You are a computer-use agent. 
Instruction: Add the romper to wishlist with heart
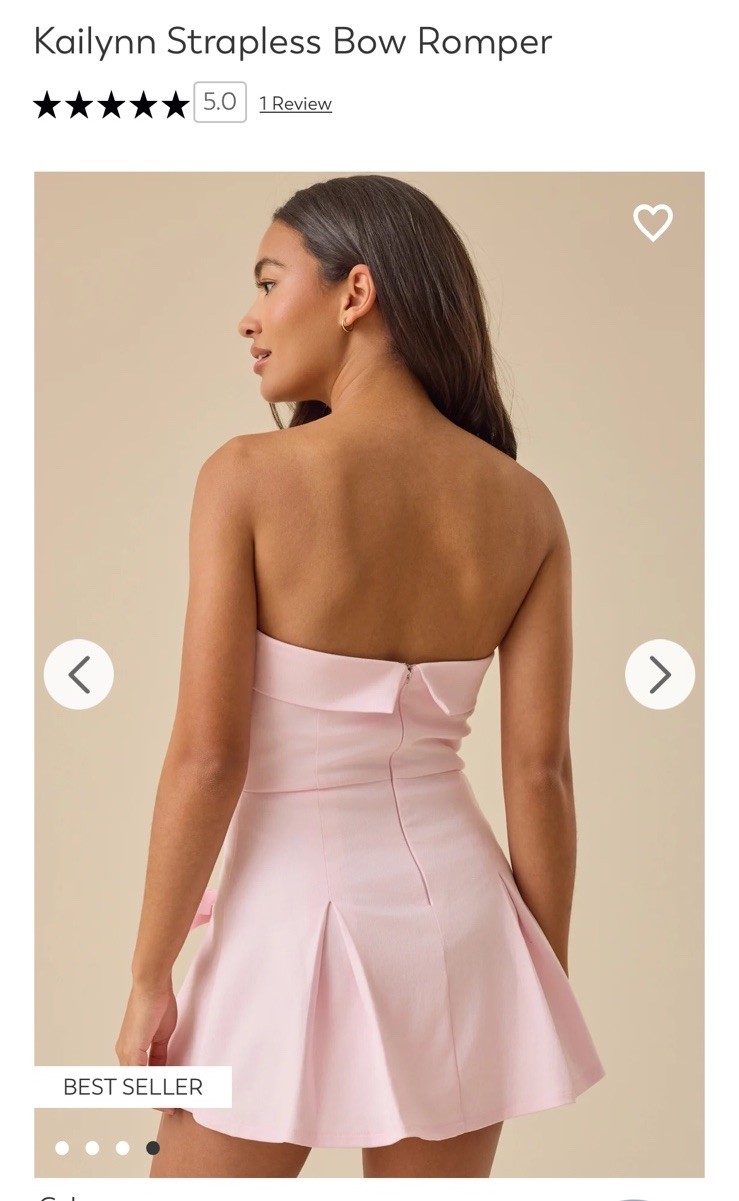tap(653, 222)
